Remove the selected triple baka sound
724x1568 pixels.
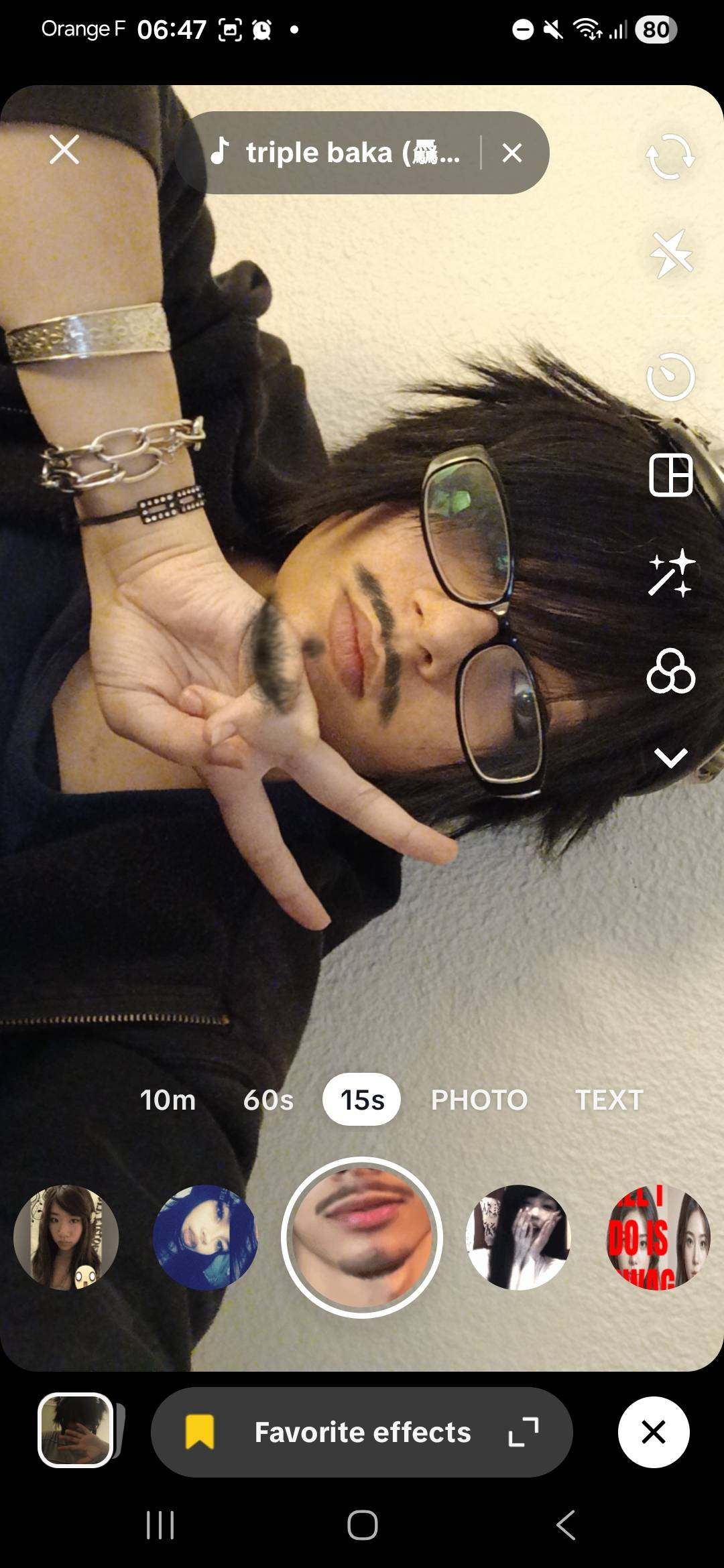point(512,153)
